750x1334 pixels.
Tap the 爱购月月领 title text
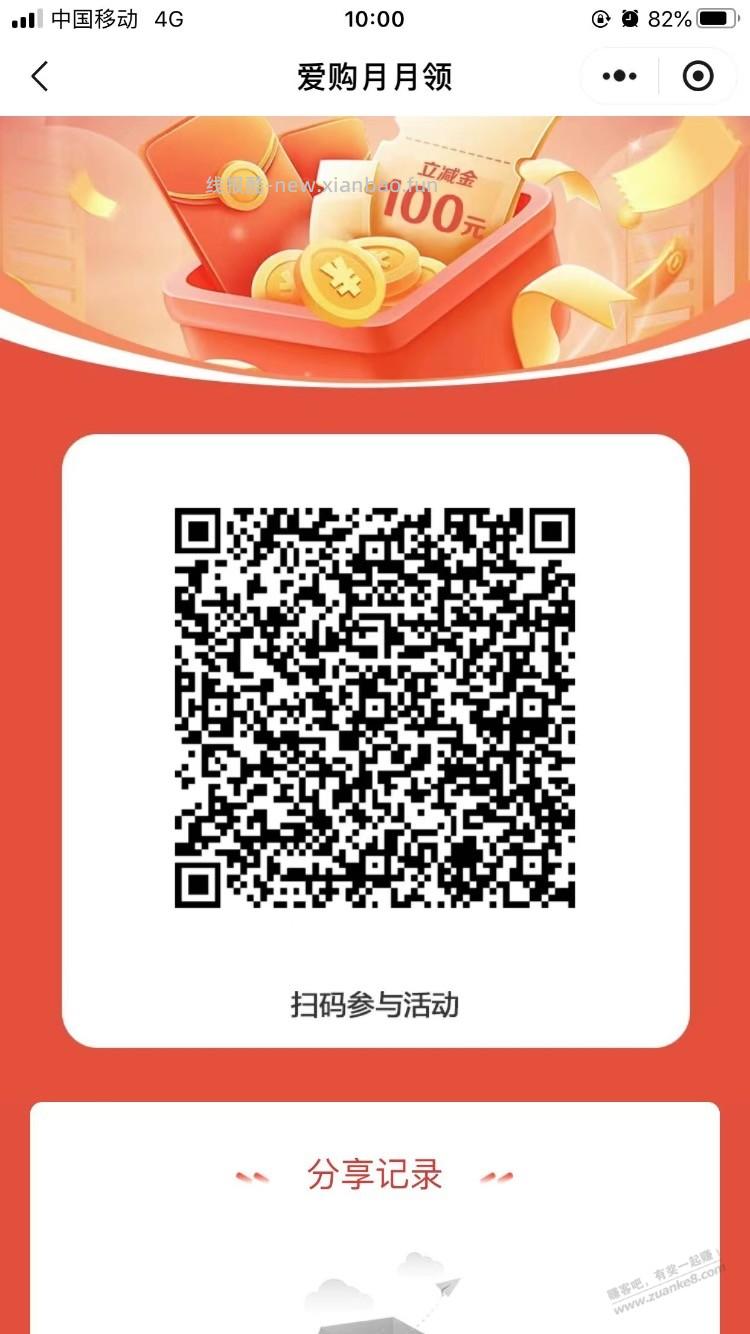pos(374,76)
